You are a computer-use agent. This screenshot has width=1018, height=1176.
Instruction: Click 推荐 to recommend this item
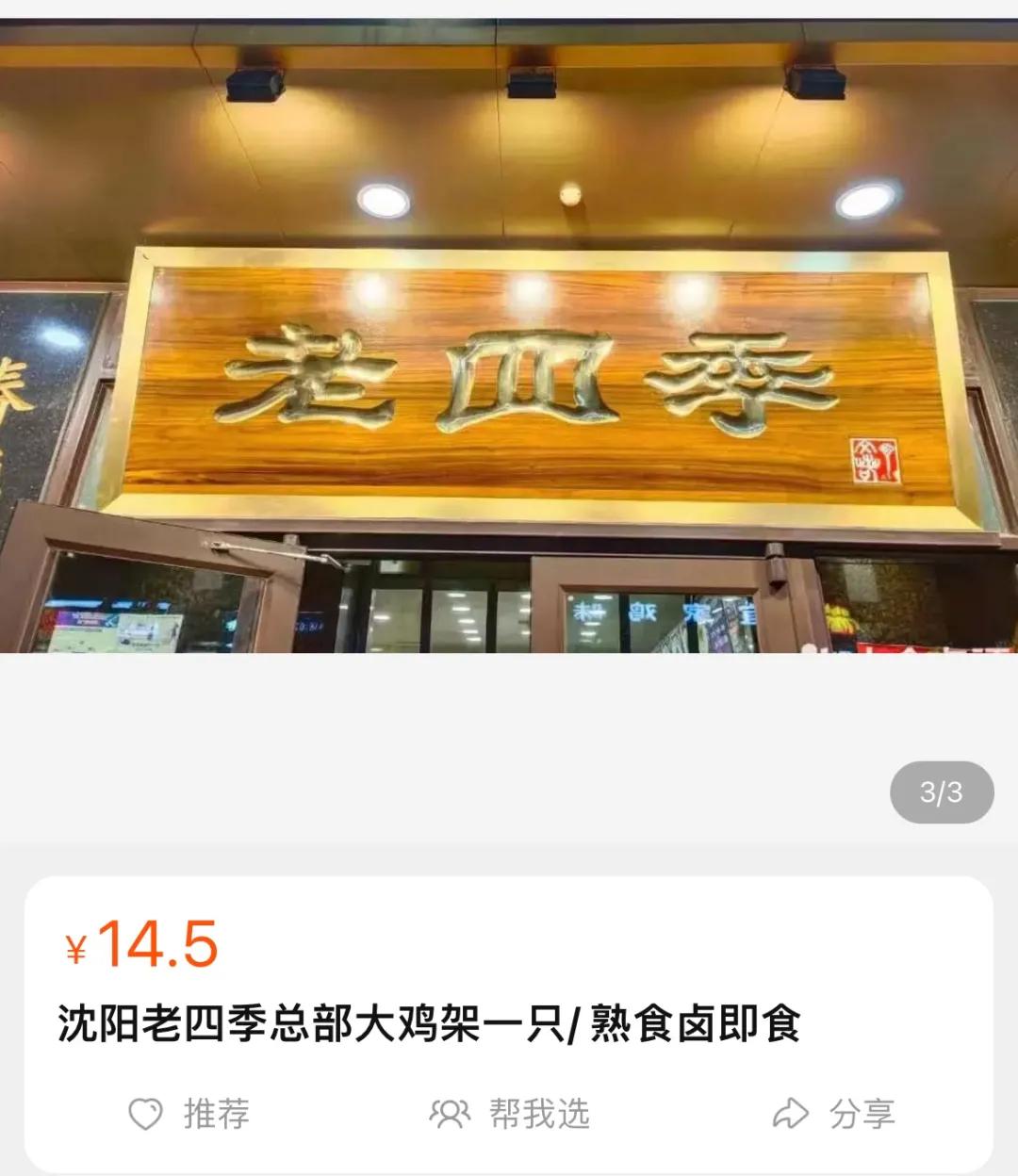(x=215, y=1113)
